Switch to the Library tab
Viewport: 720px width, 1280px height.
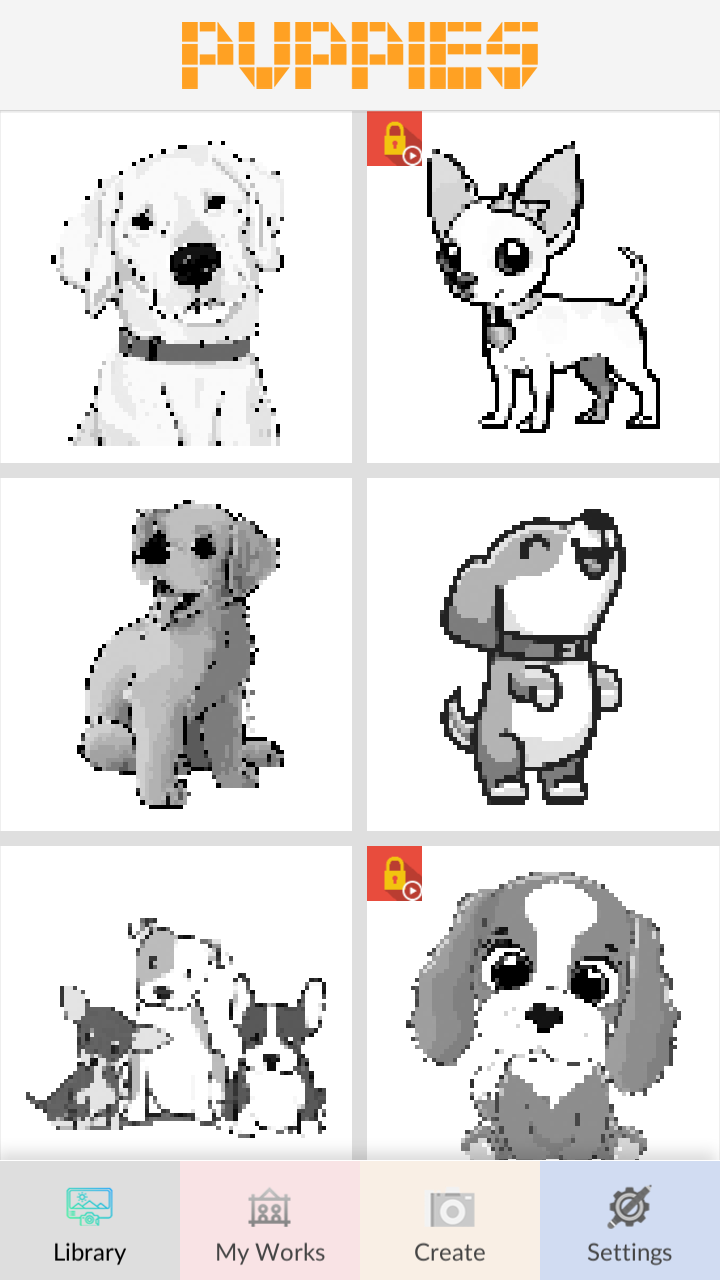point(90,1222)
